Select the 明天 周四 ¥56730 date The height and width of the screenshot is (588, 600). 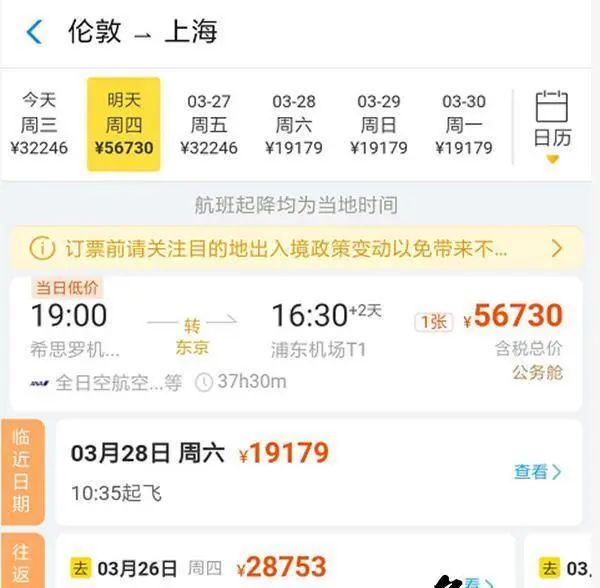[124, 124]
